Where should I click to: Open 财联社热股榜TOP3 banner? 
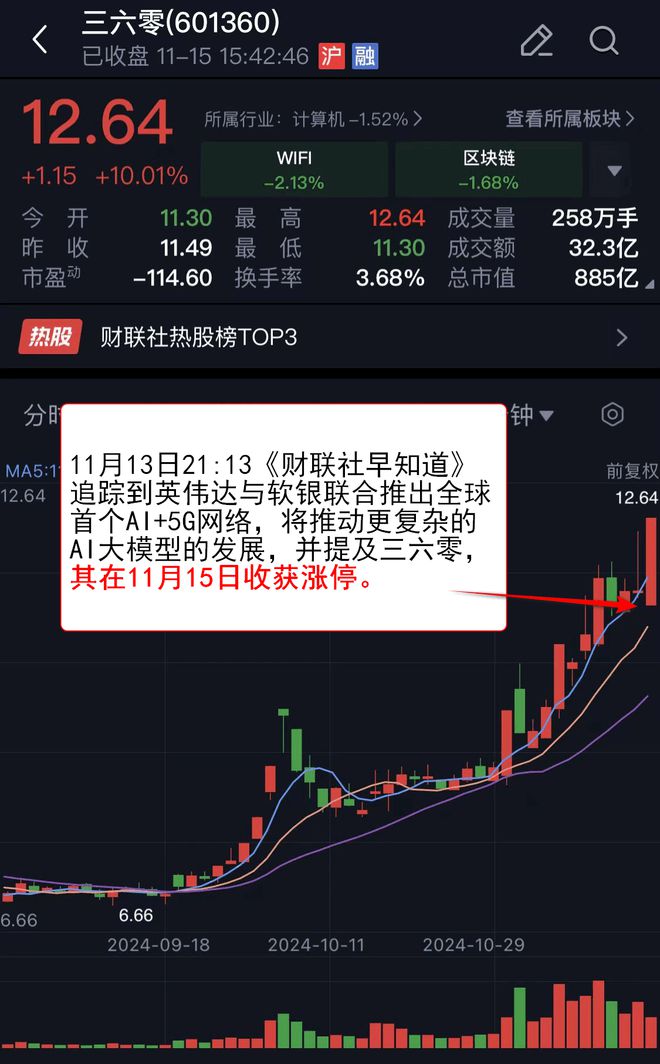(x=330, y=337)
